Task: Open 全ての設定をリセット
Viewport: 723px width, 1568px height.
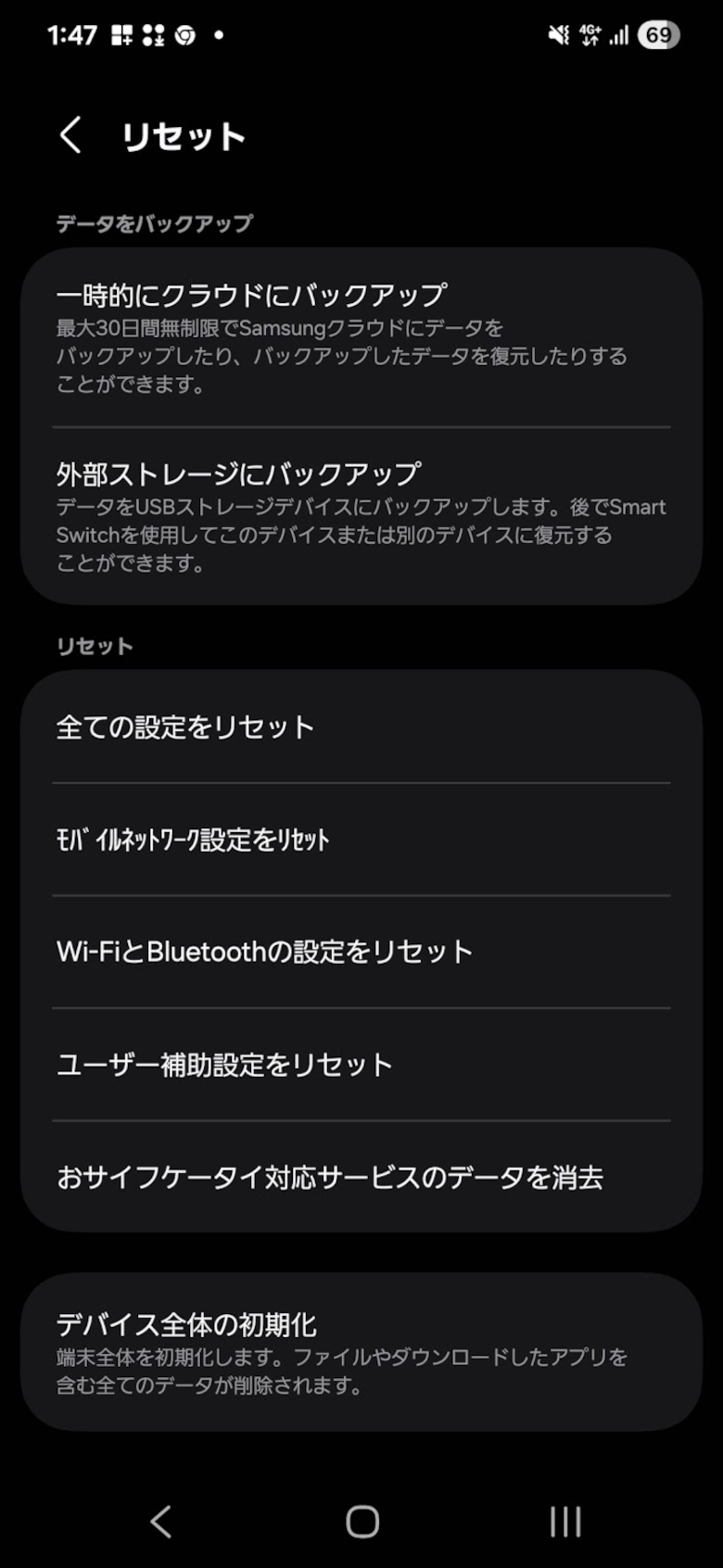Action: [361, 727]
